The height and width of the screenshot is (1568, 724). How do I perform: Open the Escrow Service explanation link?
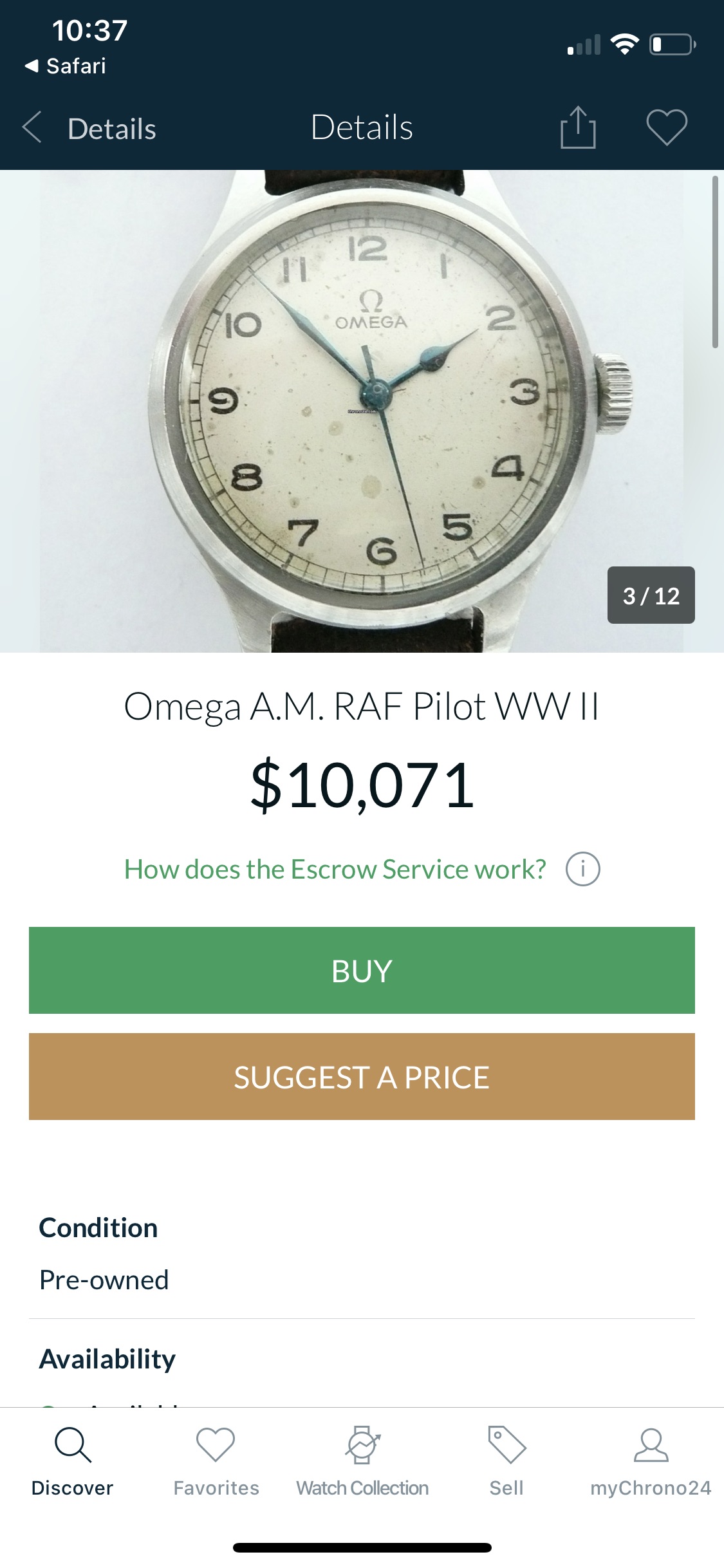335,870
